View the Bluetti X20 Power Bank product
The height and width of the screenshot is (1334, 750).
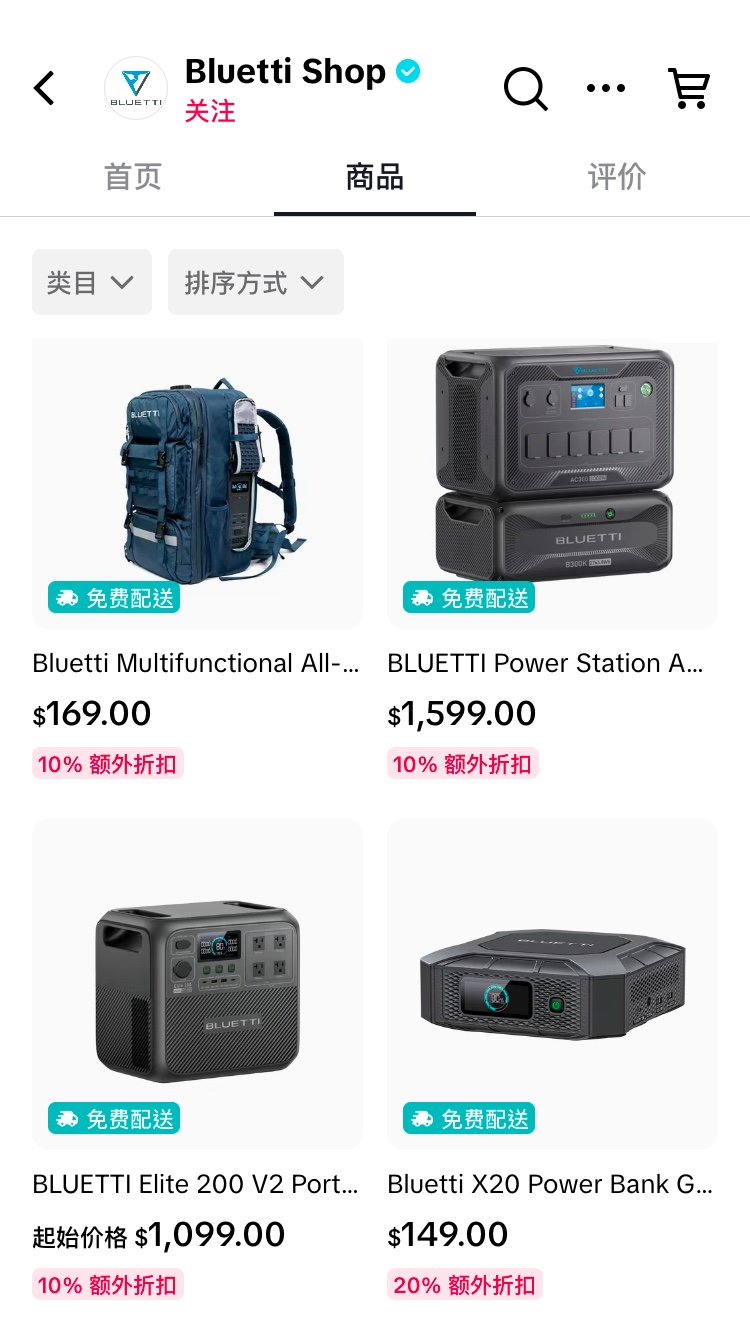[552, 985]
